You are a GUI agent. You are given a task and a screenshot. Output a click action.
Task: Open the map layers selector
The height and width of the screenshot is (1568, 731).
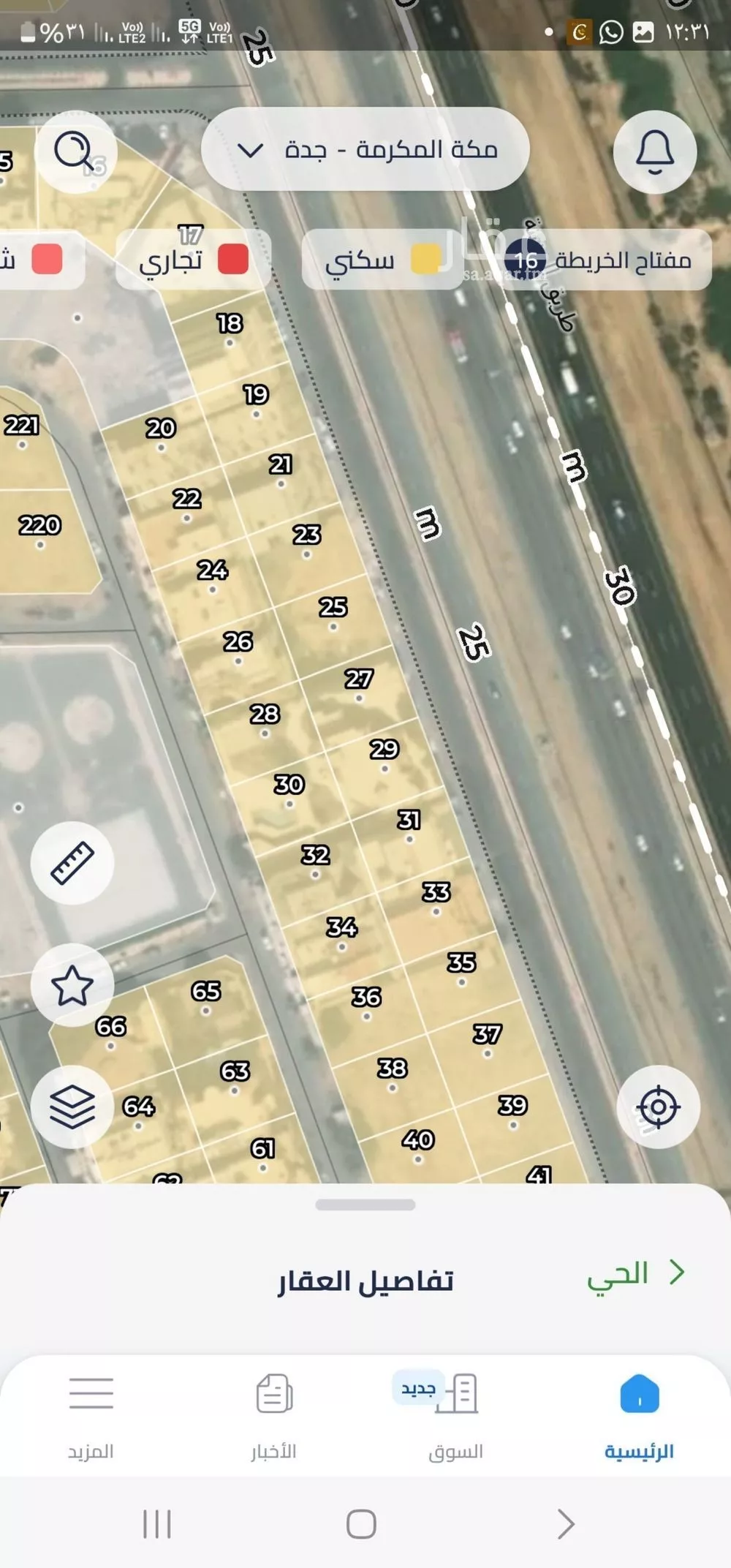(x=72, y=1107)
